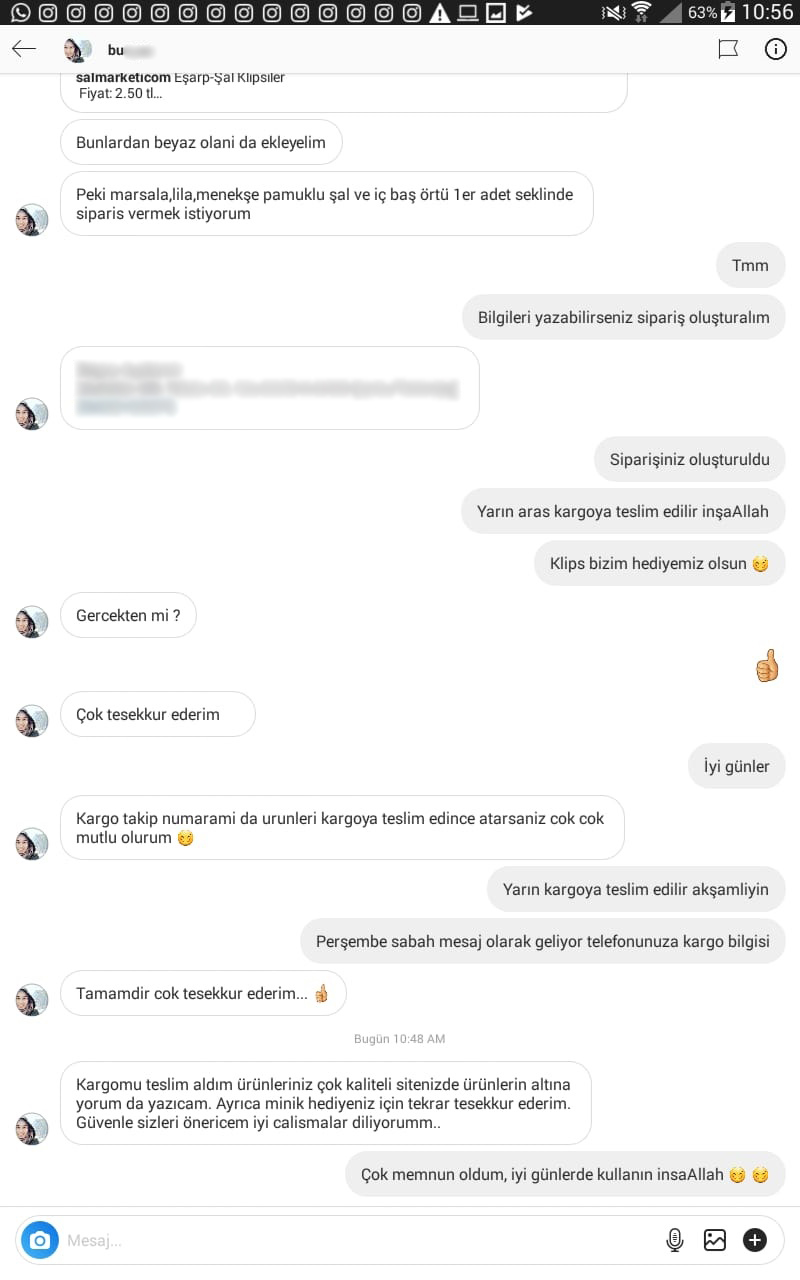The height and width of the screenshot is (1280, 800).
Task: Attach a photo from gallery
Action: click(x=715, y=1240)
